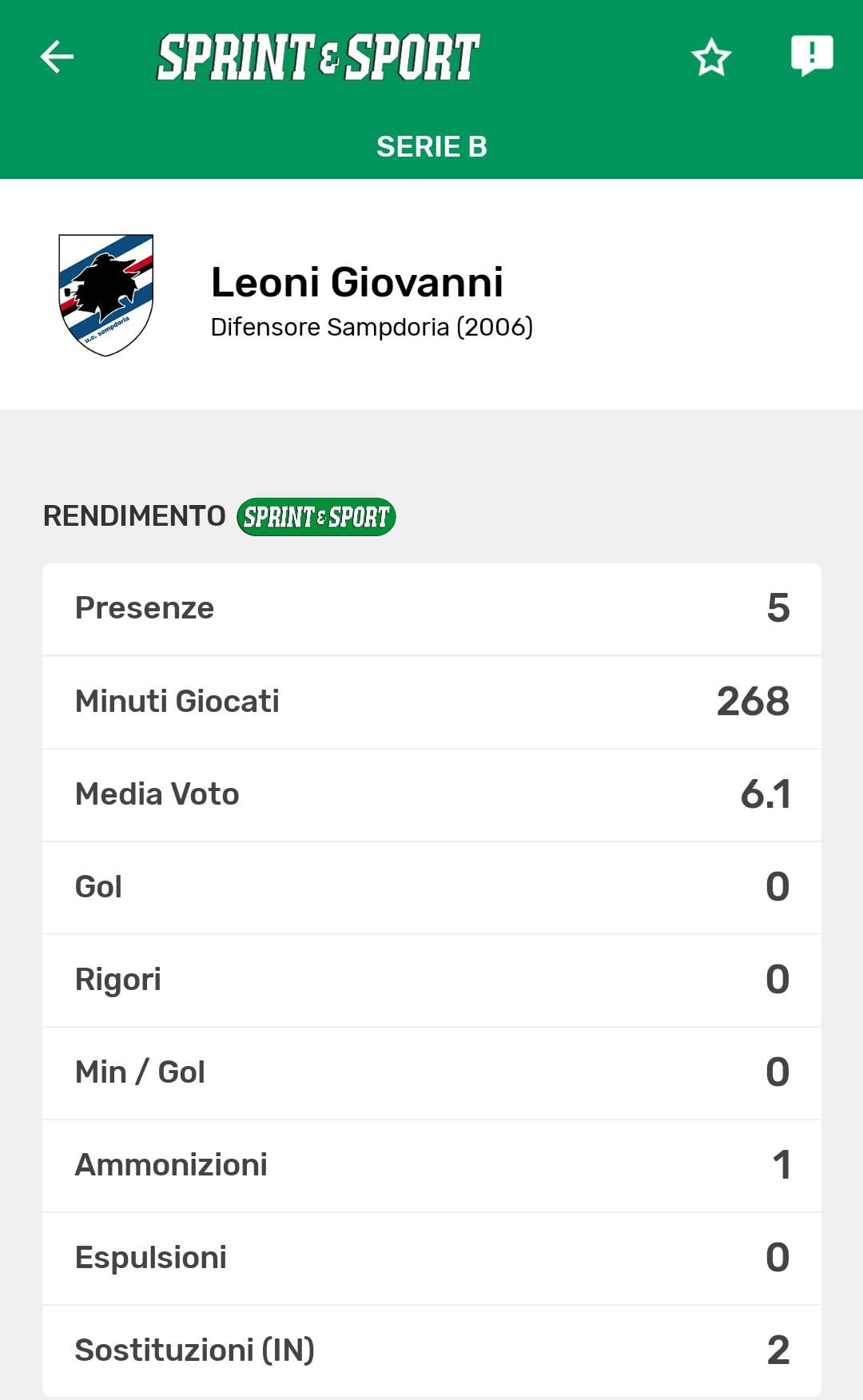Open player profile Leoni Giovanni
This screenshot has height=1400, width=863.
356,283
